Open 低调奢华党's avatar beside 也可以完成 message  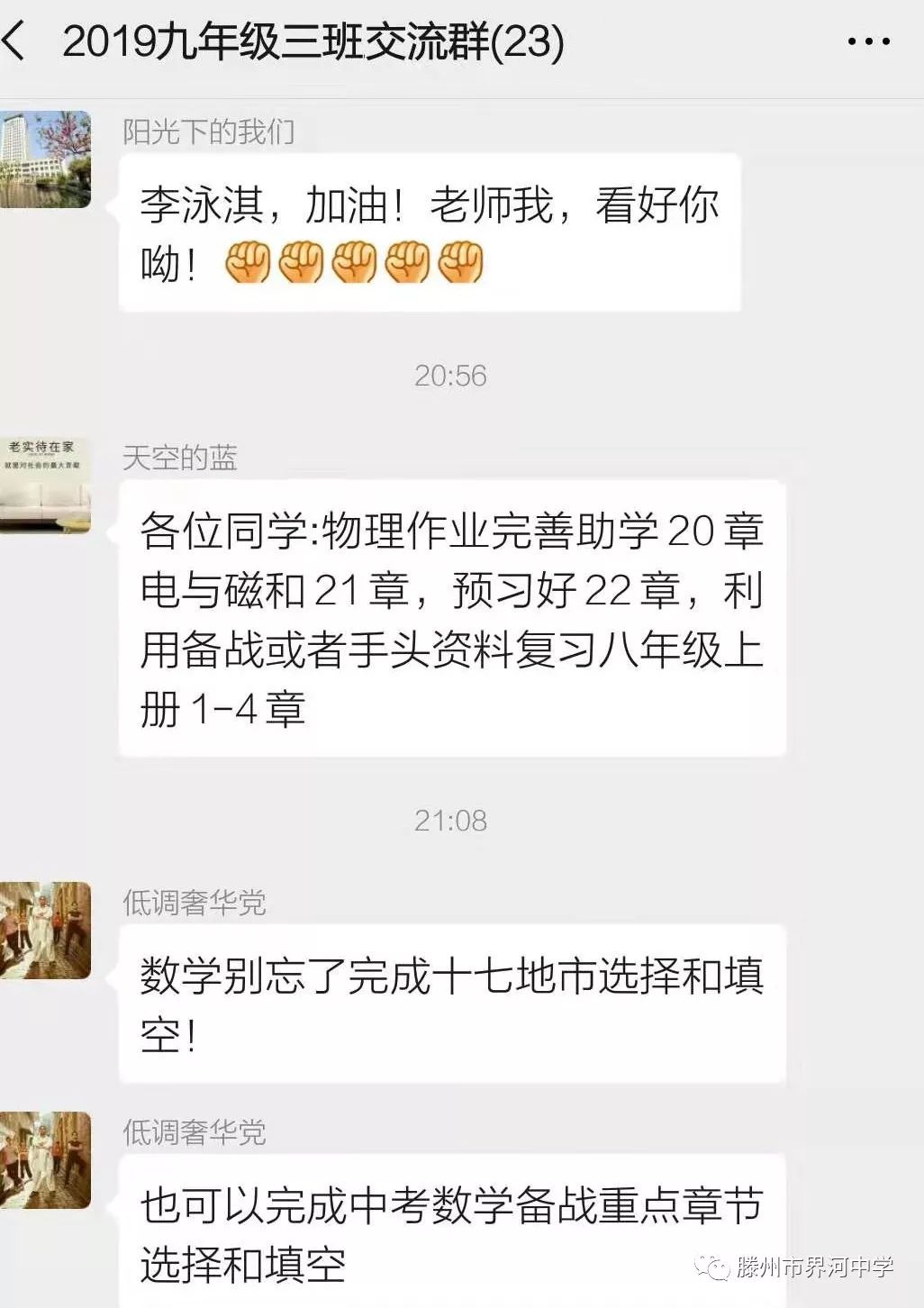tap(45, 1159)
